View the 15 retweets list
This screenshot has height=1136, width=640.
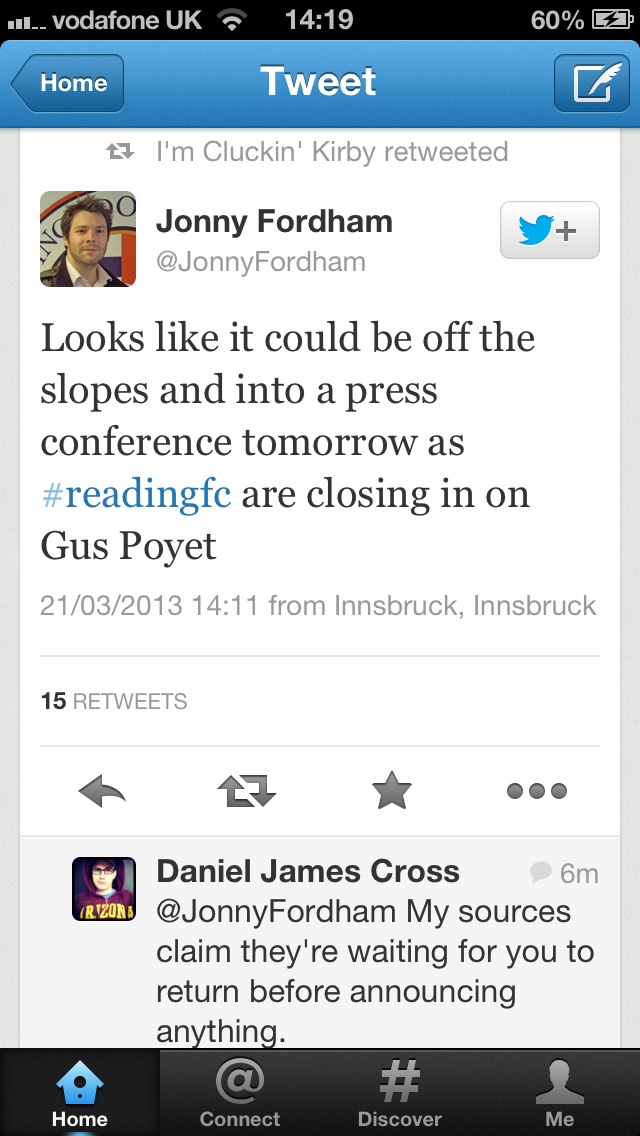click(x=114, y=701)
